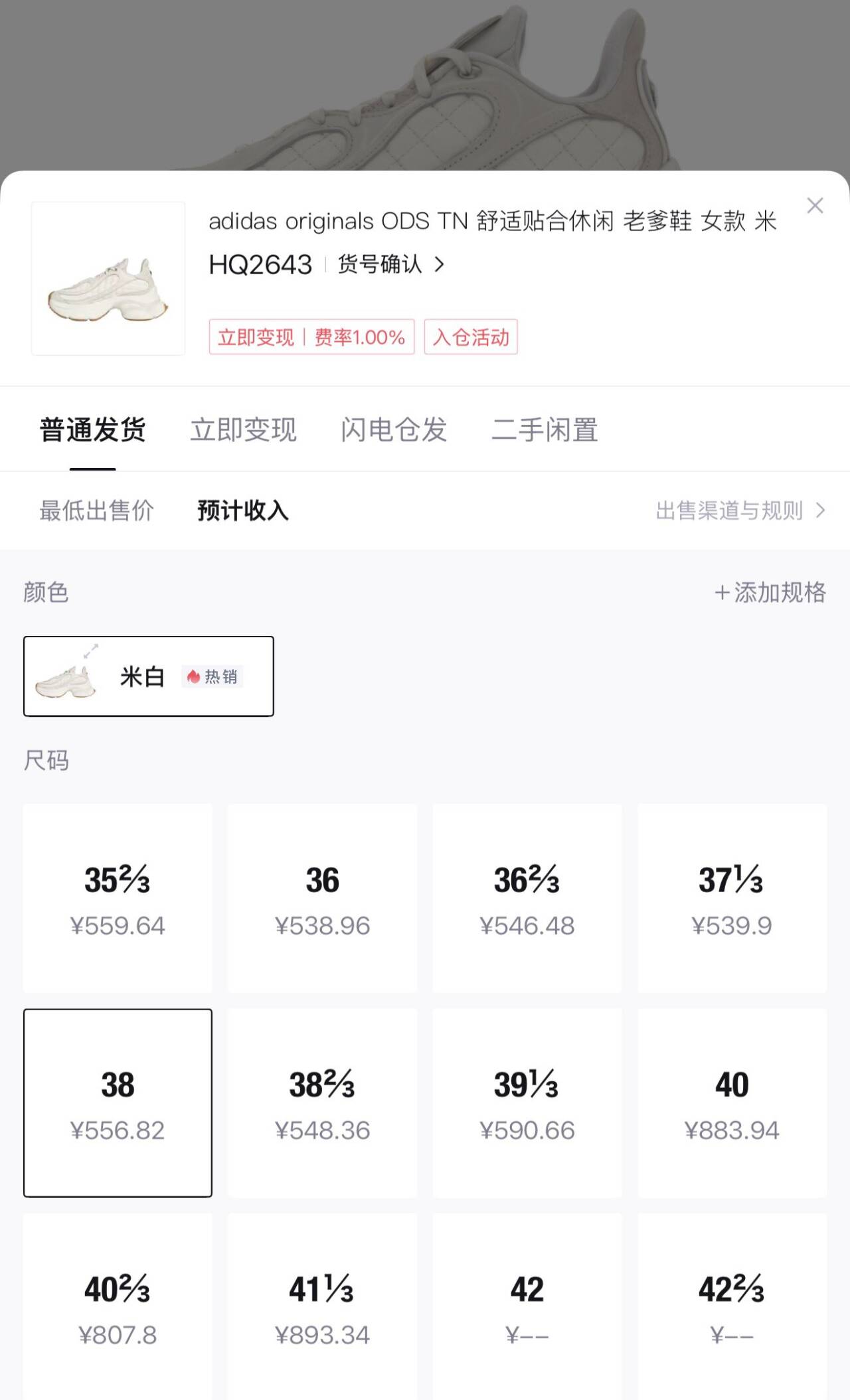
Task: Pick size 37⅓ at ¥539.9
Action: coord(732,898)
